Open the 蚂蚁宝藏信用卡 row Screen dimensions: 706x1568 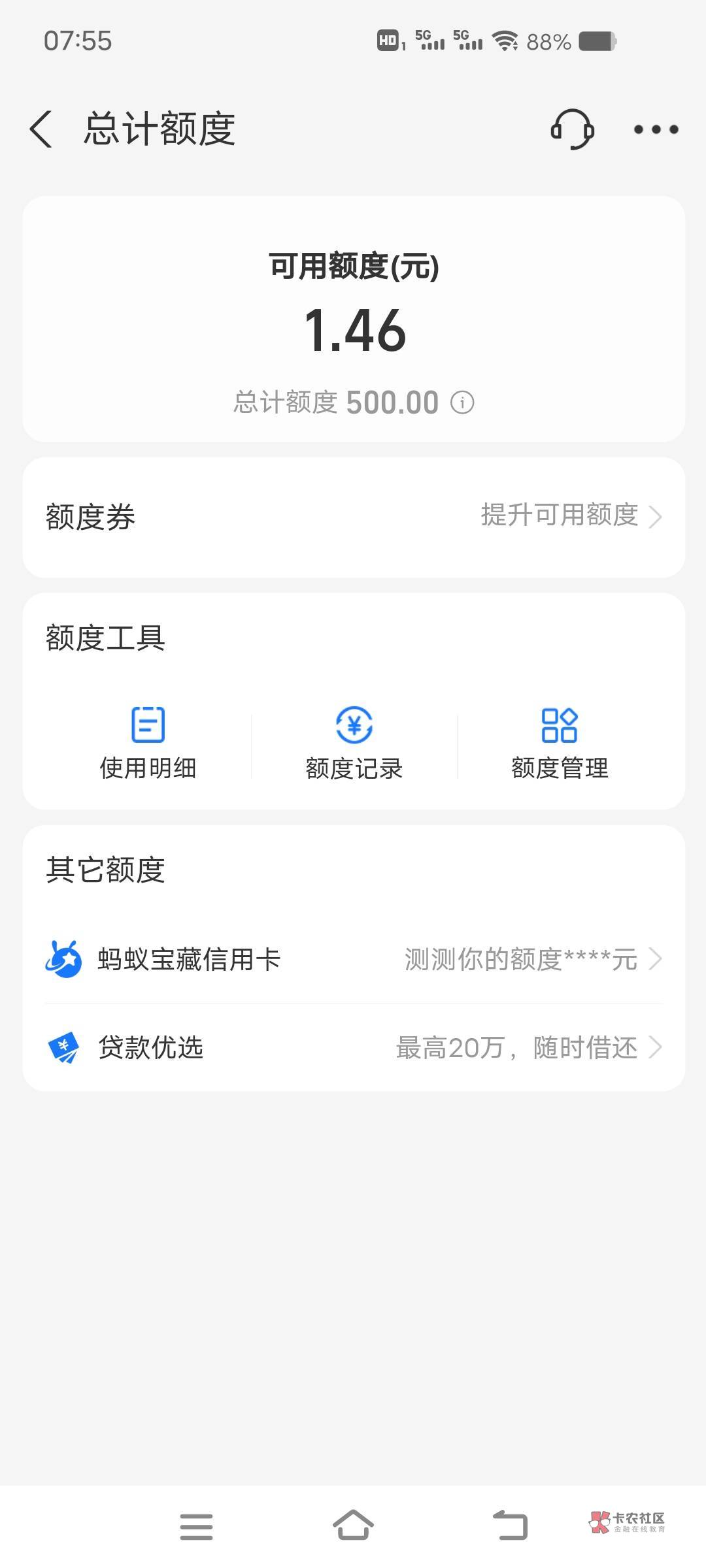354,959
